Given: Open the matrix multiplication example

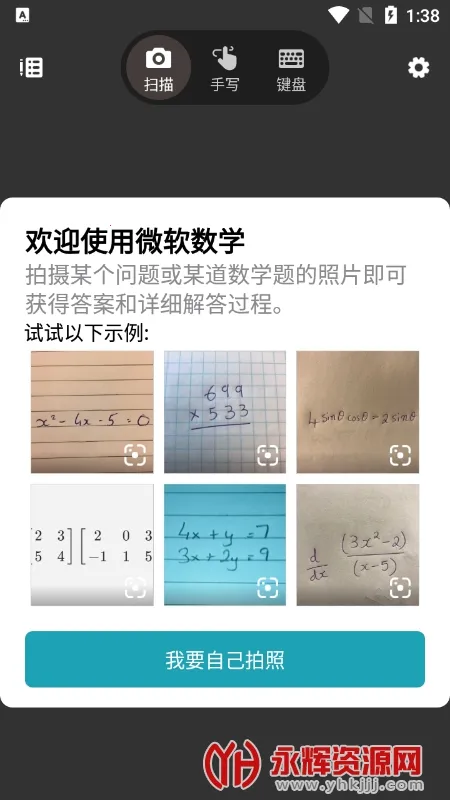Looking at the screenshot, I should coord(92,545).
